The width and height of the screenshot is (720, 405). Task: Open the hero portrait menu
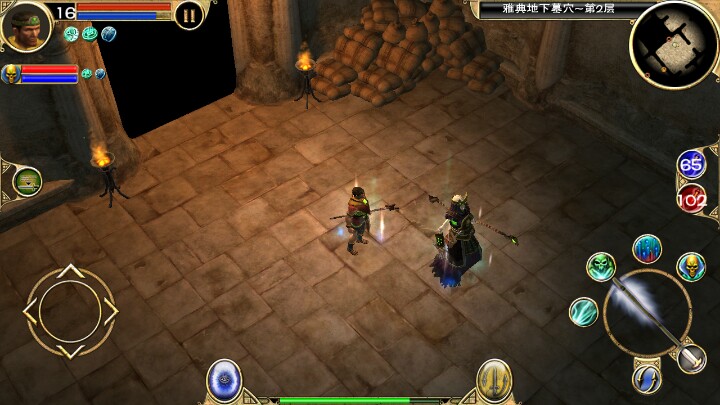point(24,25)
